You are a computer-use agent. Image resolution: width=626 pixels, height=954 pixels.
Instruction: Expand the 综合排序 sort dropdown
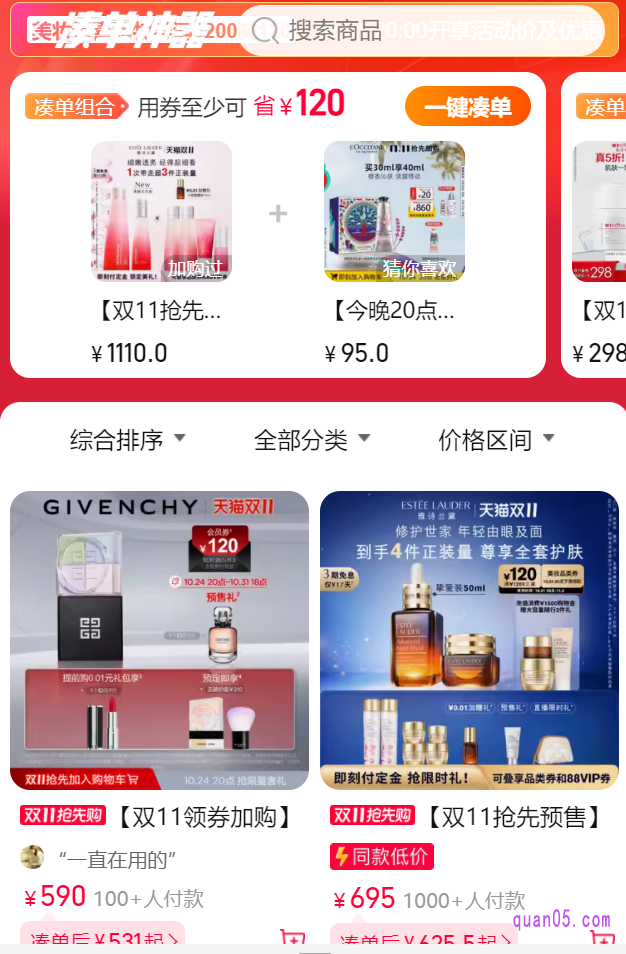128,439
